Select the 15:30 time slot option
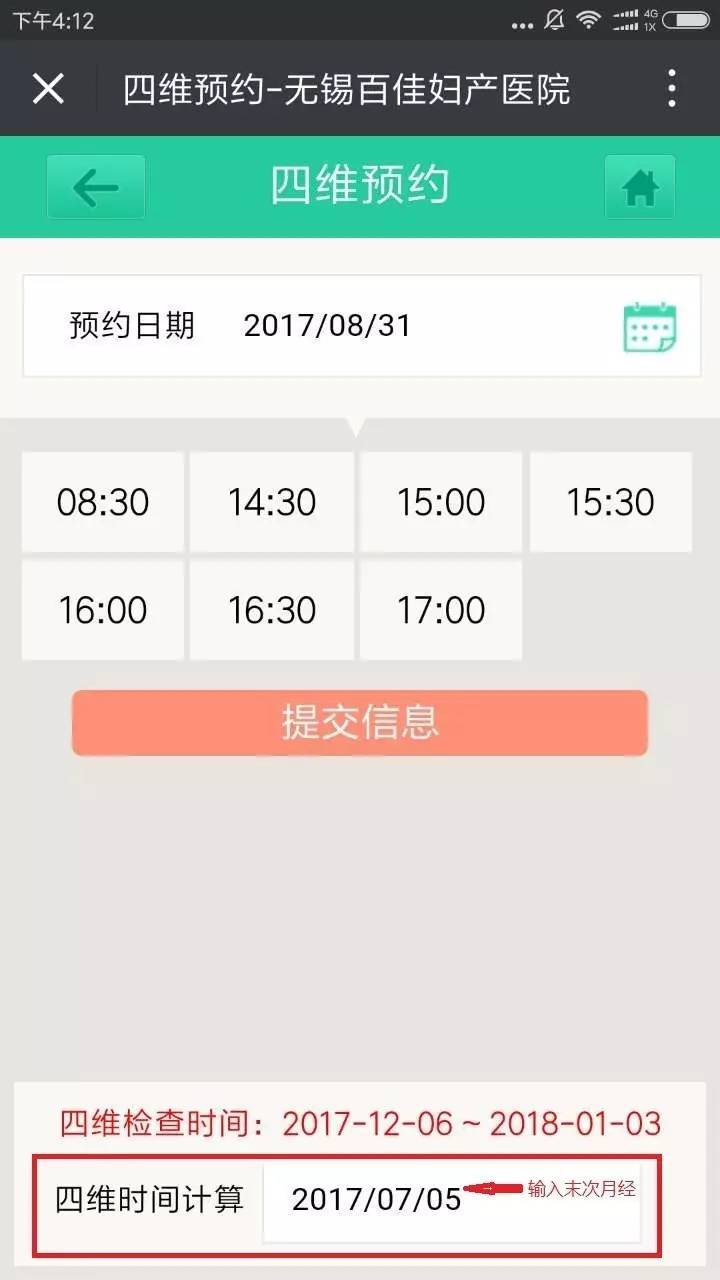Image resolution: width=720 pixels, height=1280 pixels. [x=609, y=501]
